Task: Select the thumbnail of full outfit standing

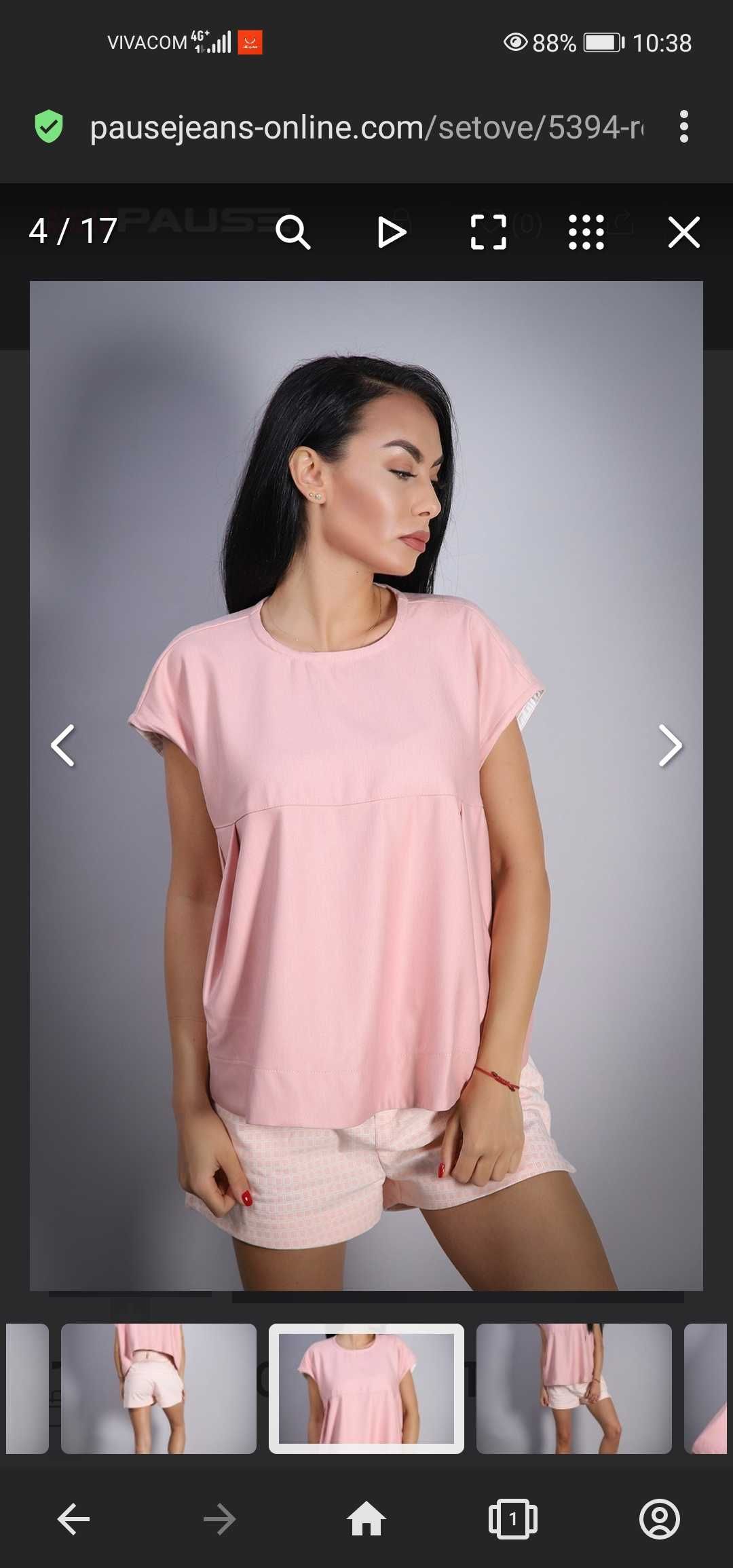Action: [x=574, y=1388]
